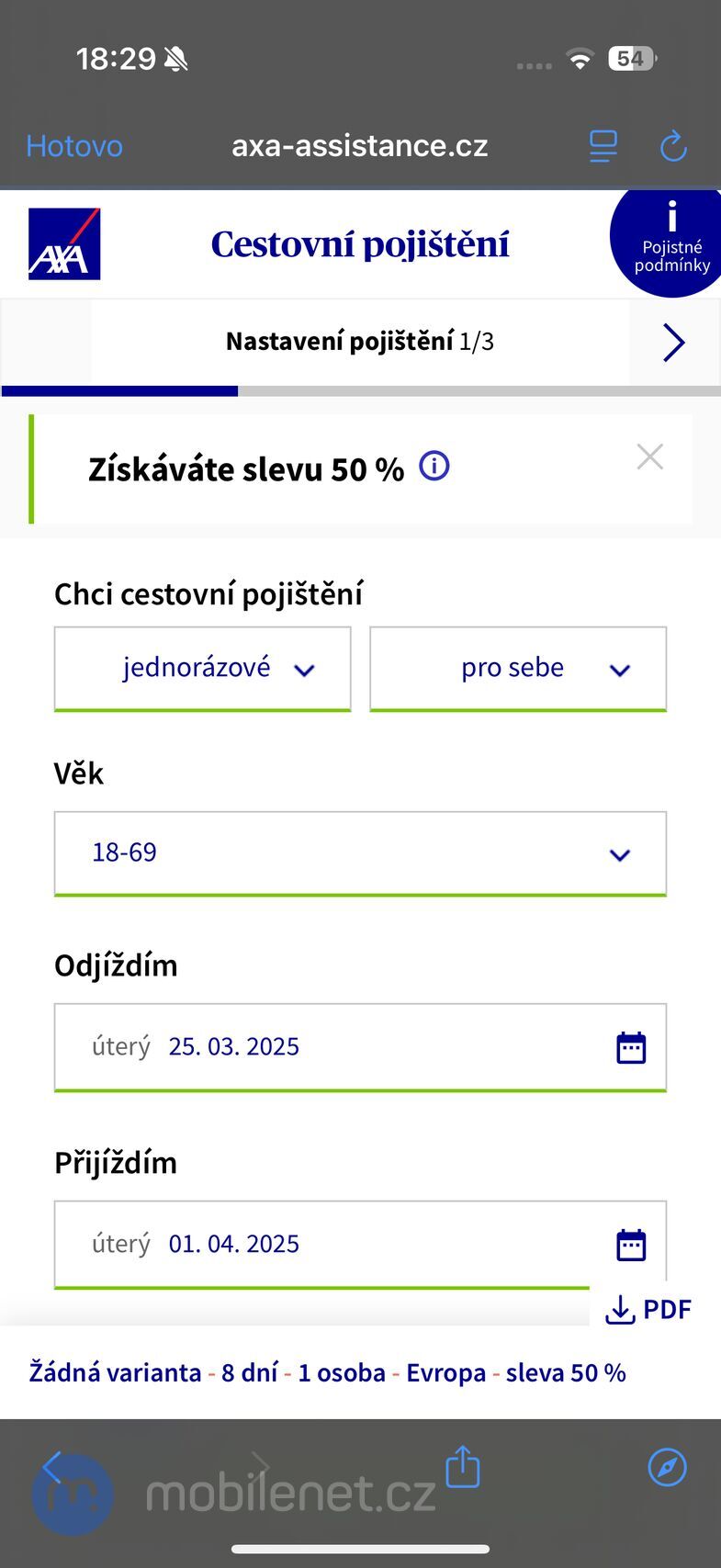This screenshot has height=1568, width=721.
Task: Open the pro sebe insured persons dropdown
Action: [517, 668]
